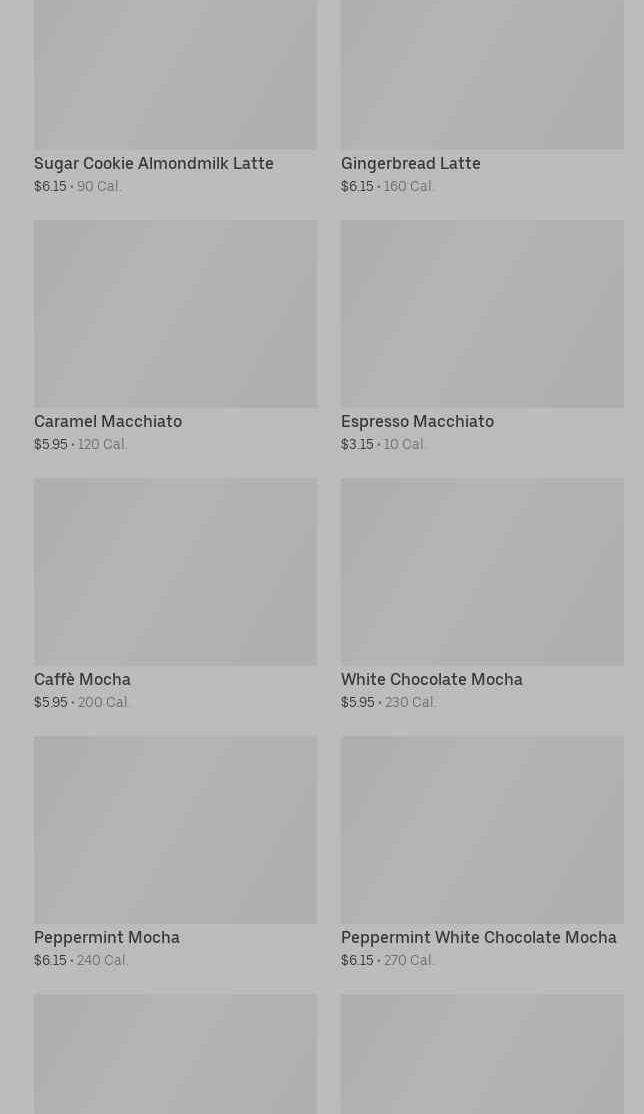Open the White Chocolate Mocha card
This screenshot has width=644, height=1114.
(x=482, y=594)
